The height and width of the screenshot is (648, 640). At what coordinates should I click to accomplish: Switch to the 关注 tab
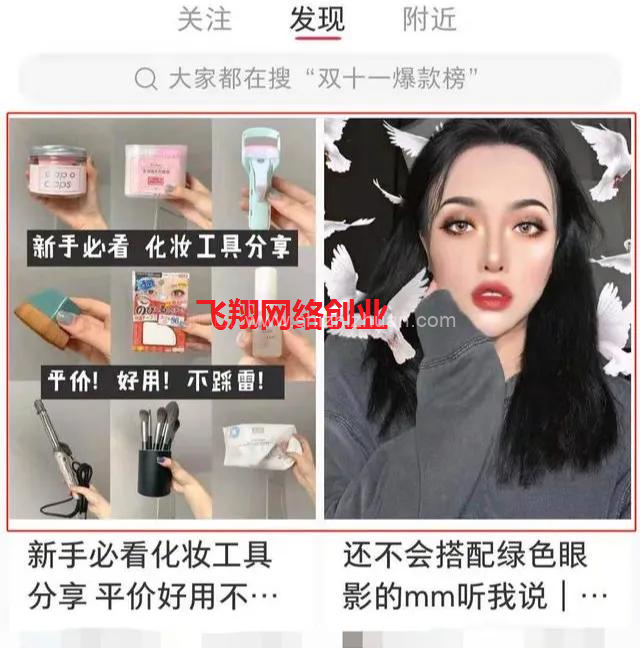204,19
